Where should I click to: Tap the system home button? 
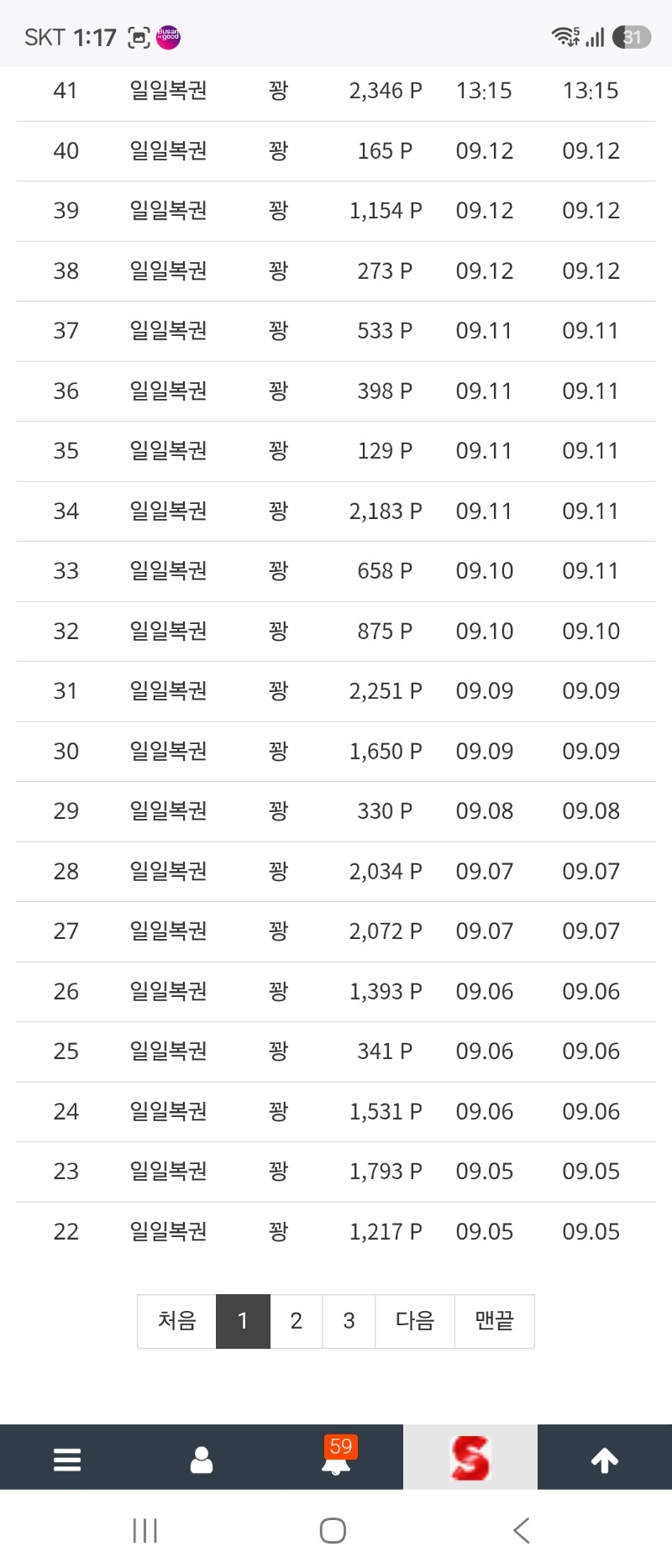[333, 1530]
